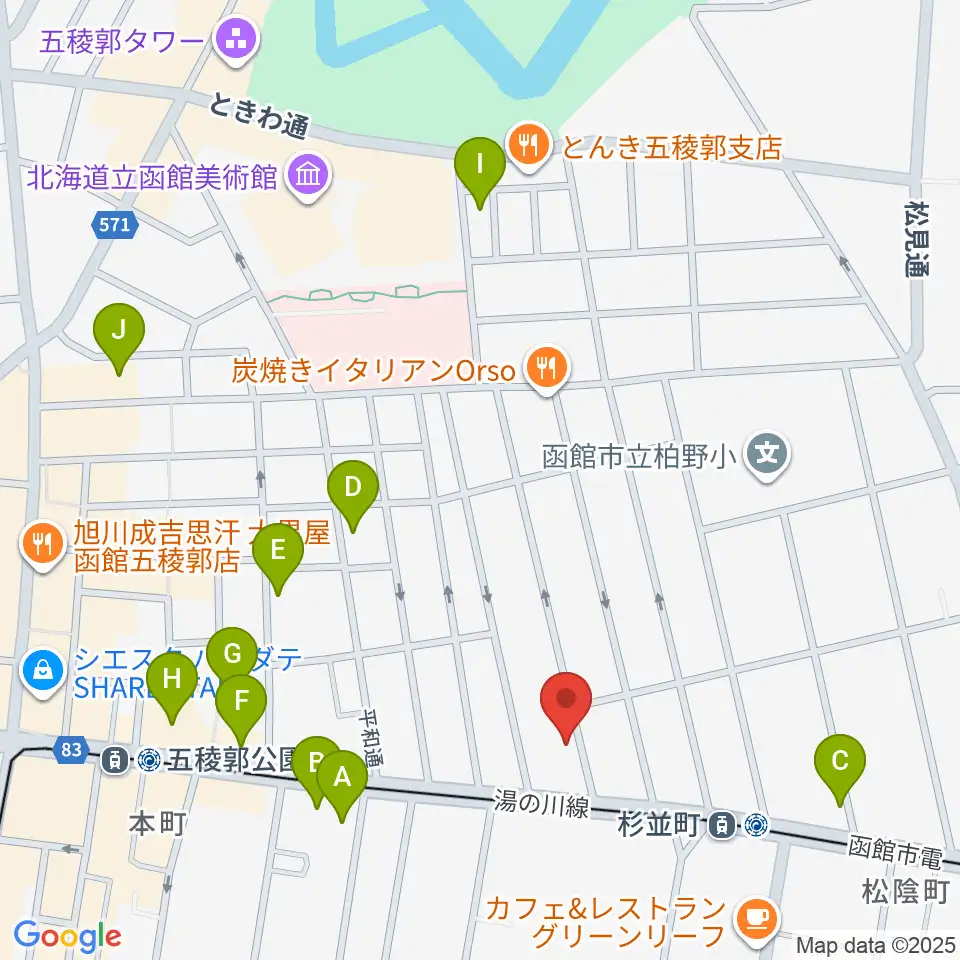960x960 pixels.
Task: Open カフェ&レストラン グリーンリーフ cafe icon
Action: 758,918
